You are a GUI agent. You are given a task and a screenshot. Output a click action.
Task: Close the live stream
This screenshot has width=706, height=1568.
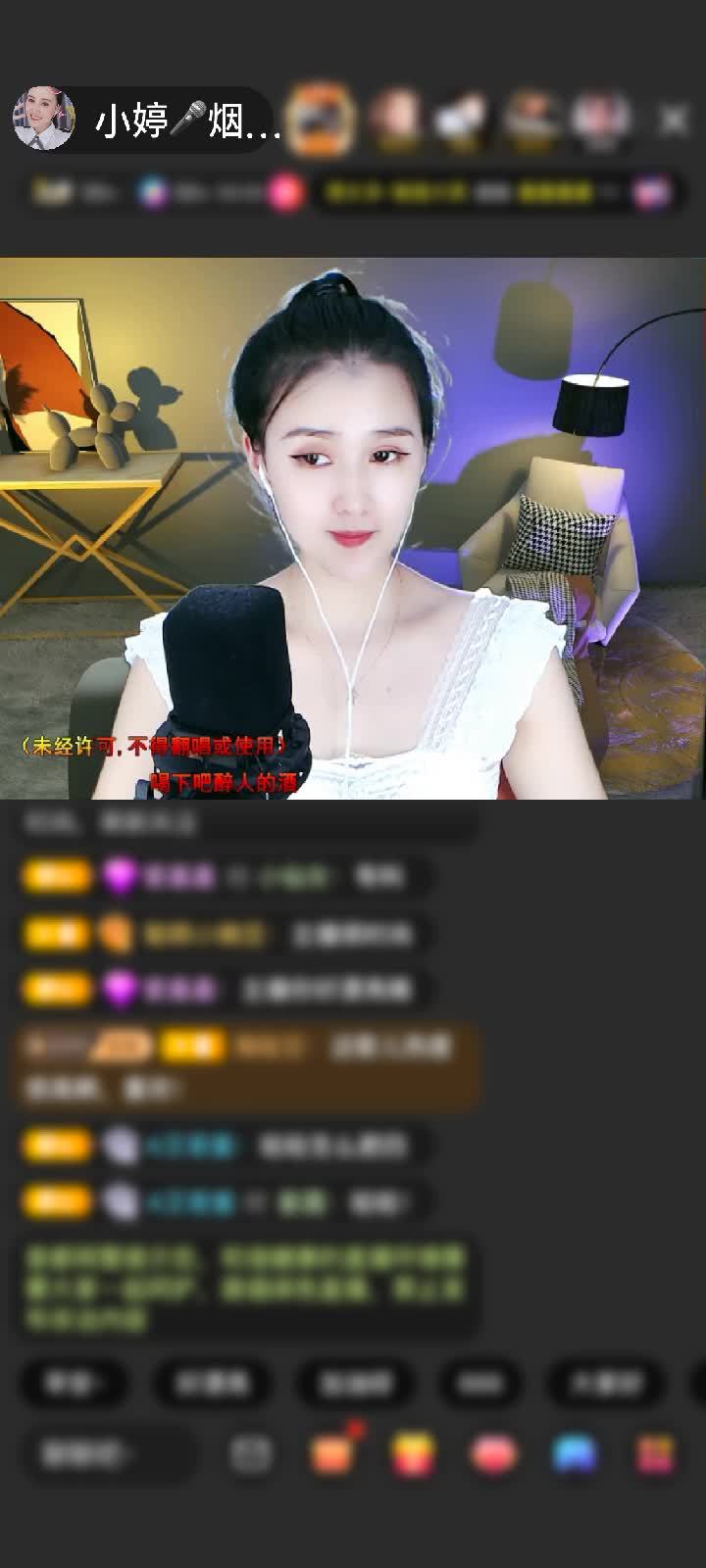[x=673, y=120]
